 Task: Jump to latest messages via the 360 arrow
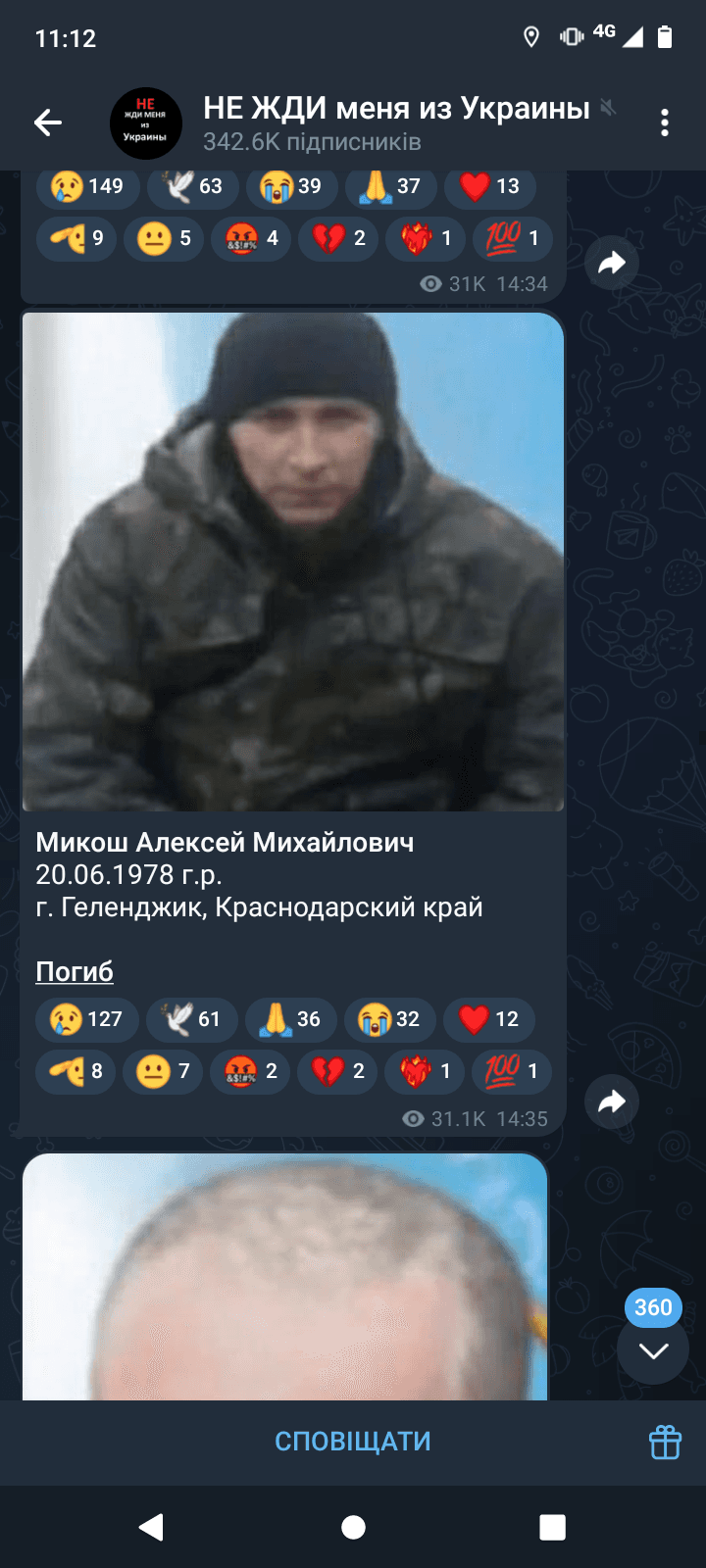pyautogui.click(x=653, y=1350)
